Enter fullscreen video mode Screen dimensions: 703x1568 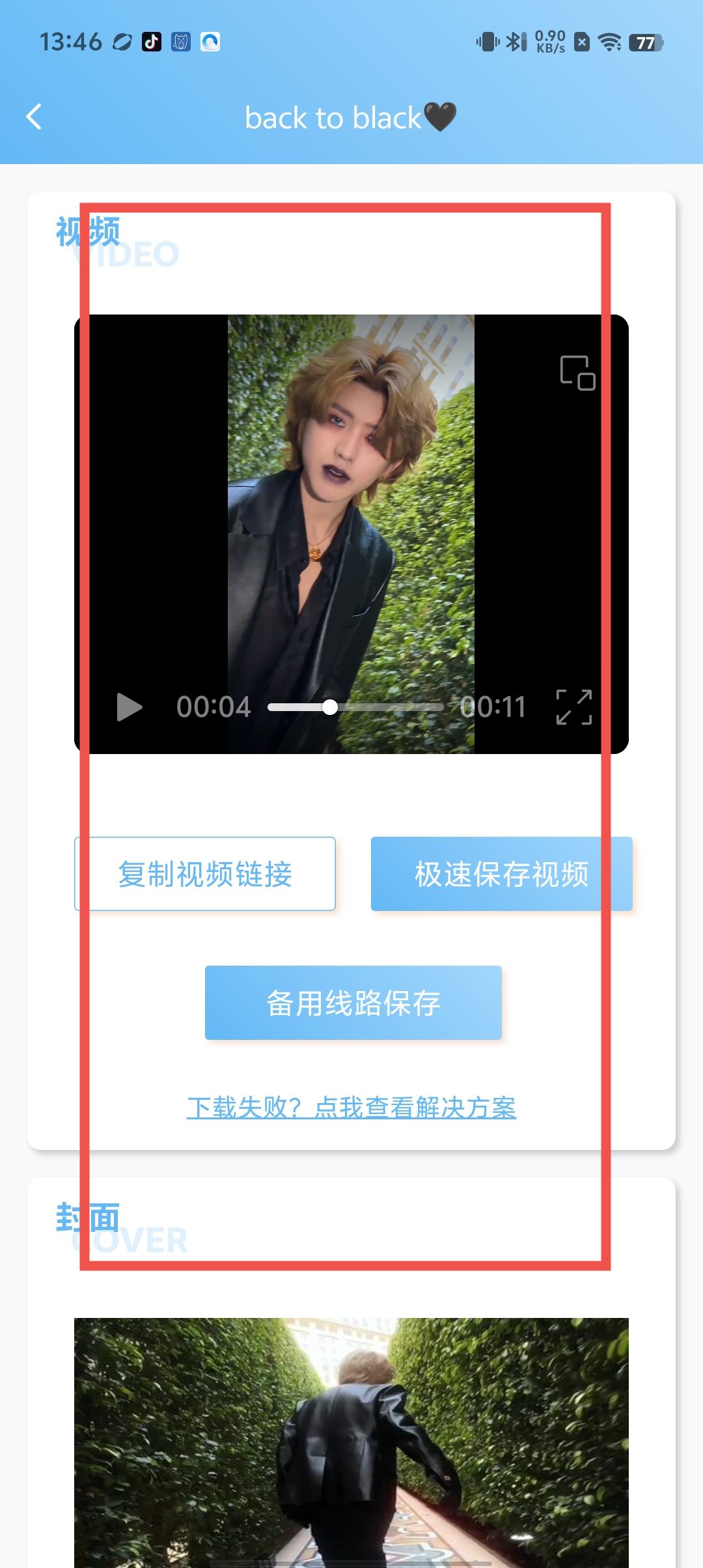(574, 707)
